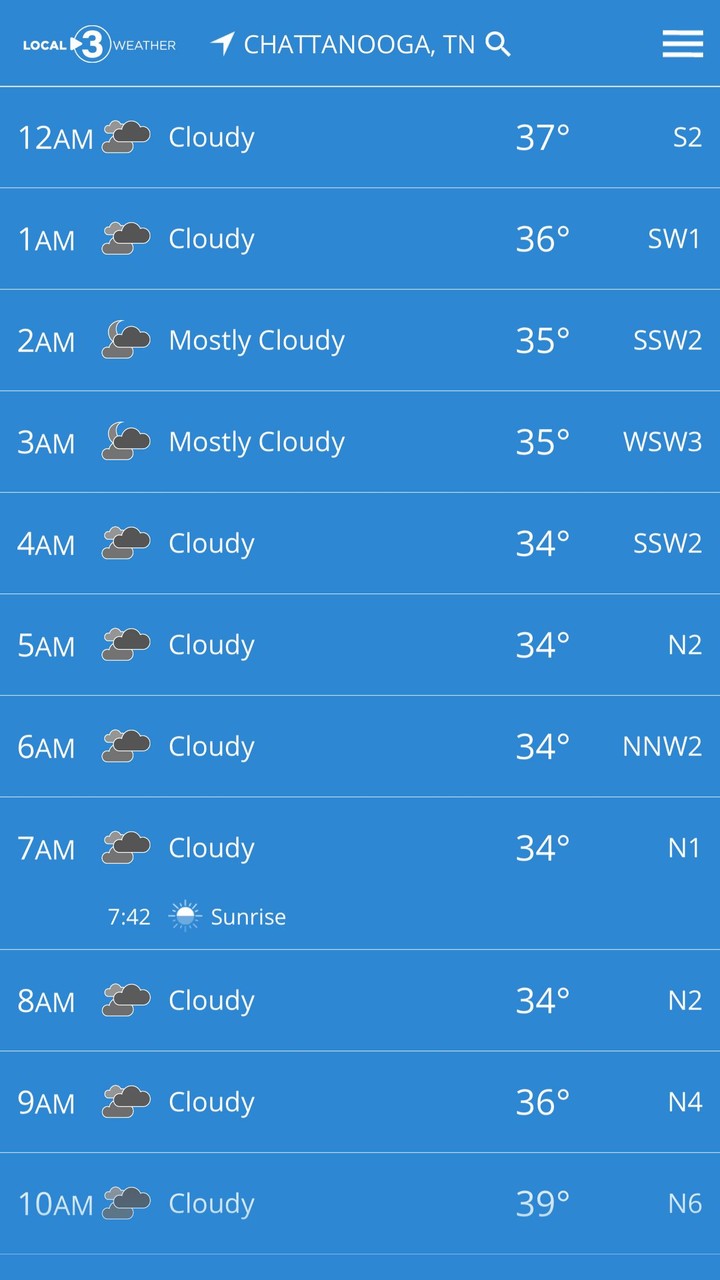Expand the 1AM forecast row

(360, 239)
